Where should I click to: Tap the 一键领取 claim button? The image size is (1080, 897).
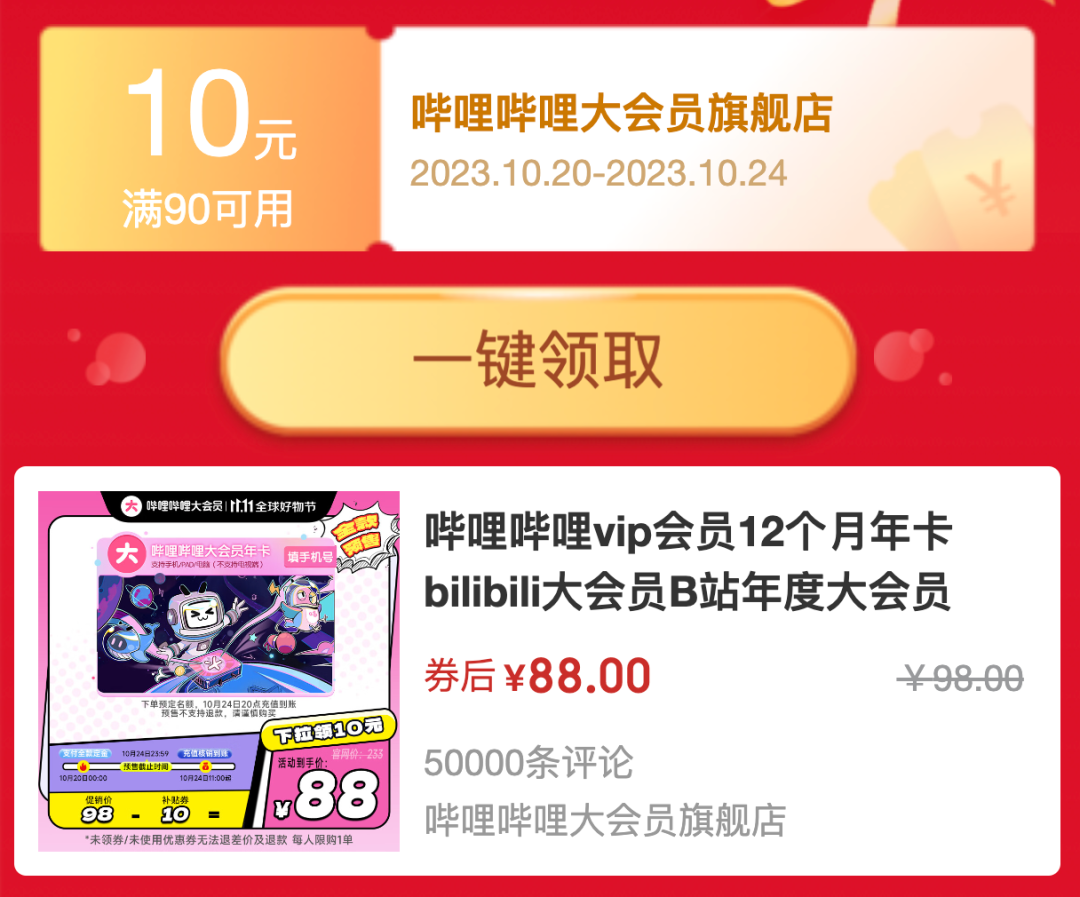tap(538, 360)
